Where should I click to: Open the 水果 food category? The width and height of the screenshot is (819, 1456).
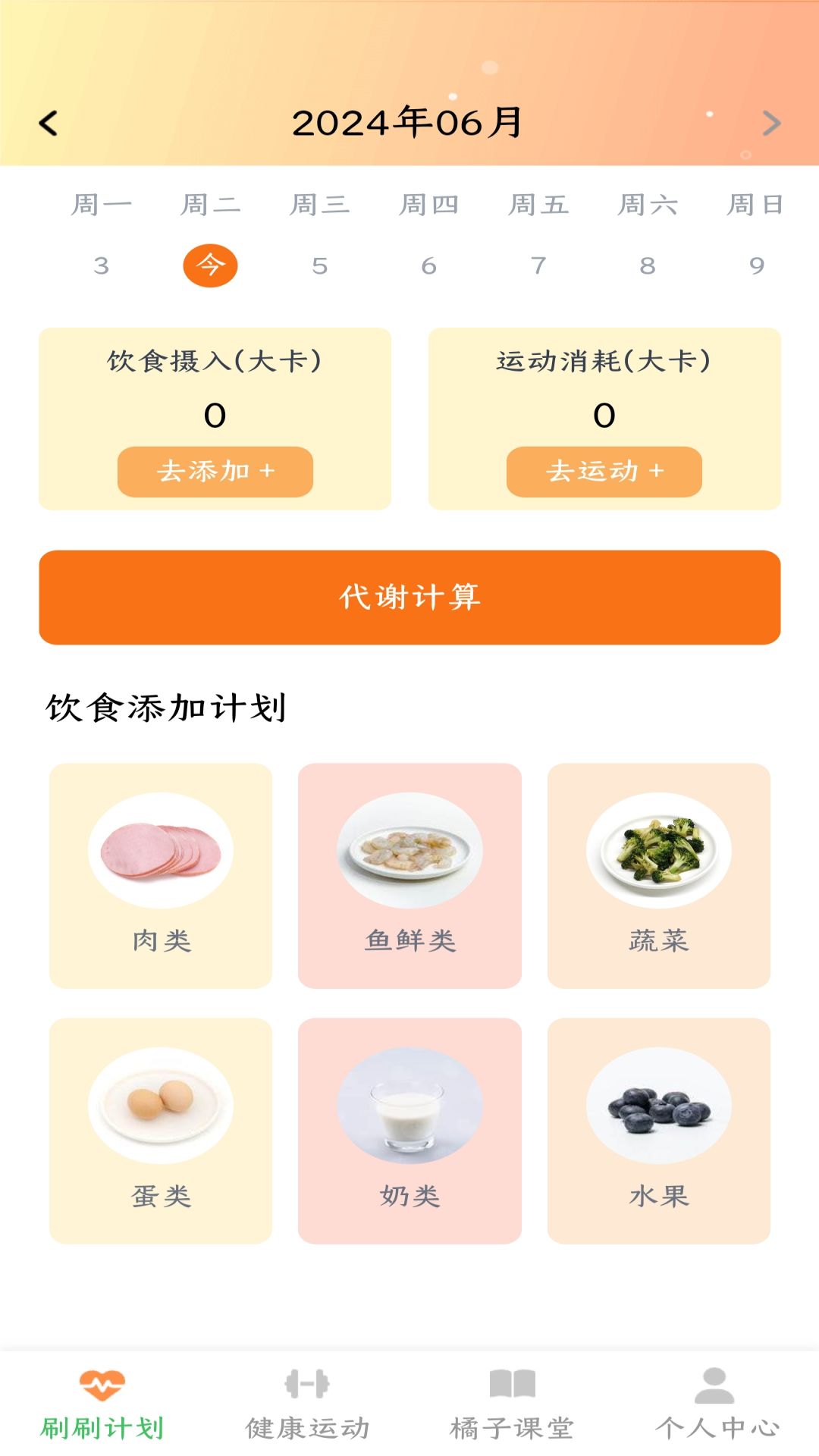[x=658, y=1131]
